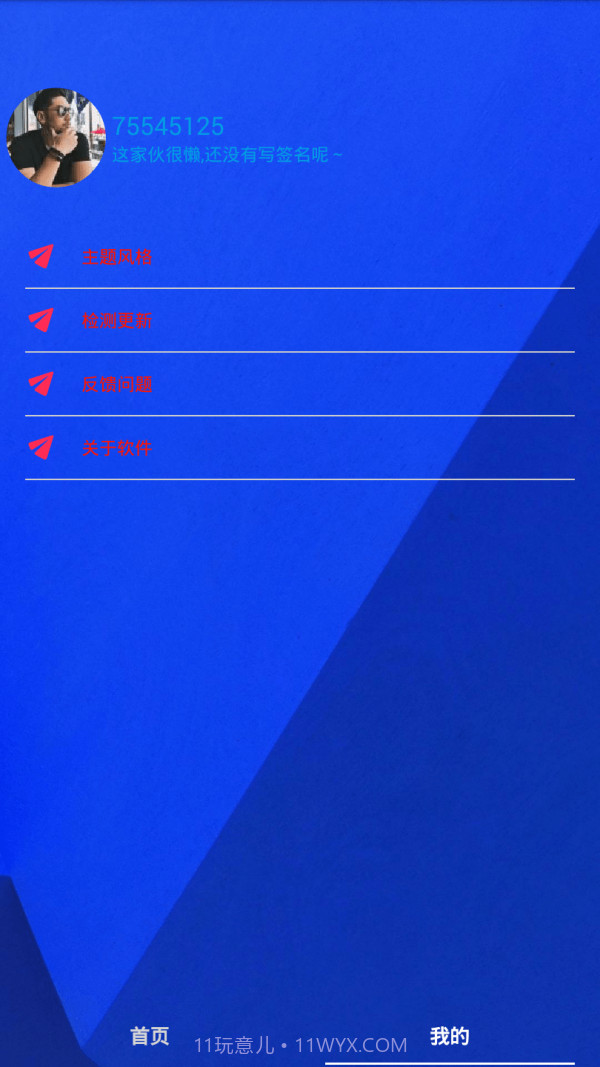Switch to the 首页 home tab
Screen dimensions: 600x1067
pyautogui.click(x=150, y=1037)
